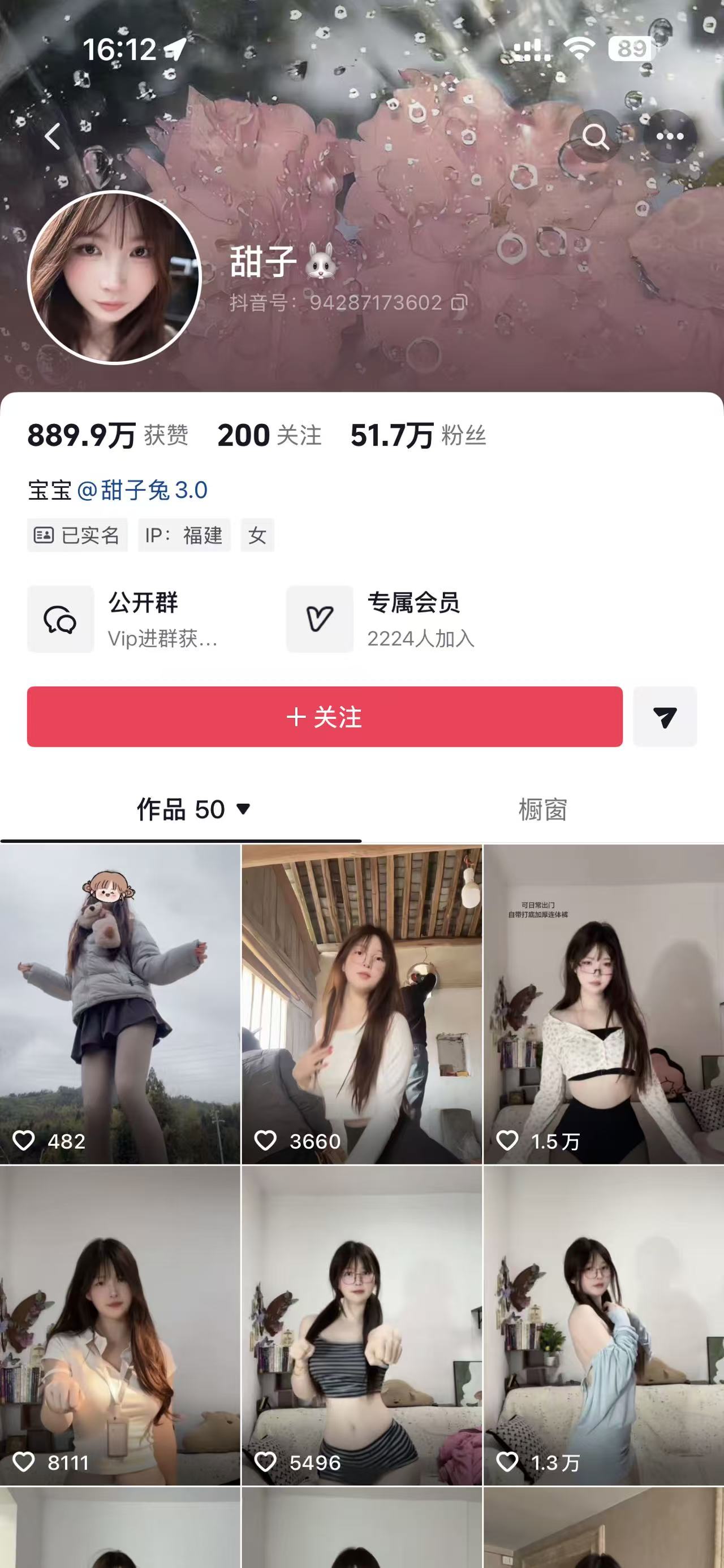Viewport: 724px width, 1568px height.
Task: Open the video with 3660 likes
Action: [x=361, y=1004]
